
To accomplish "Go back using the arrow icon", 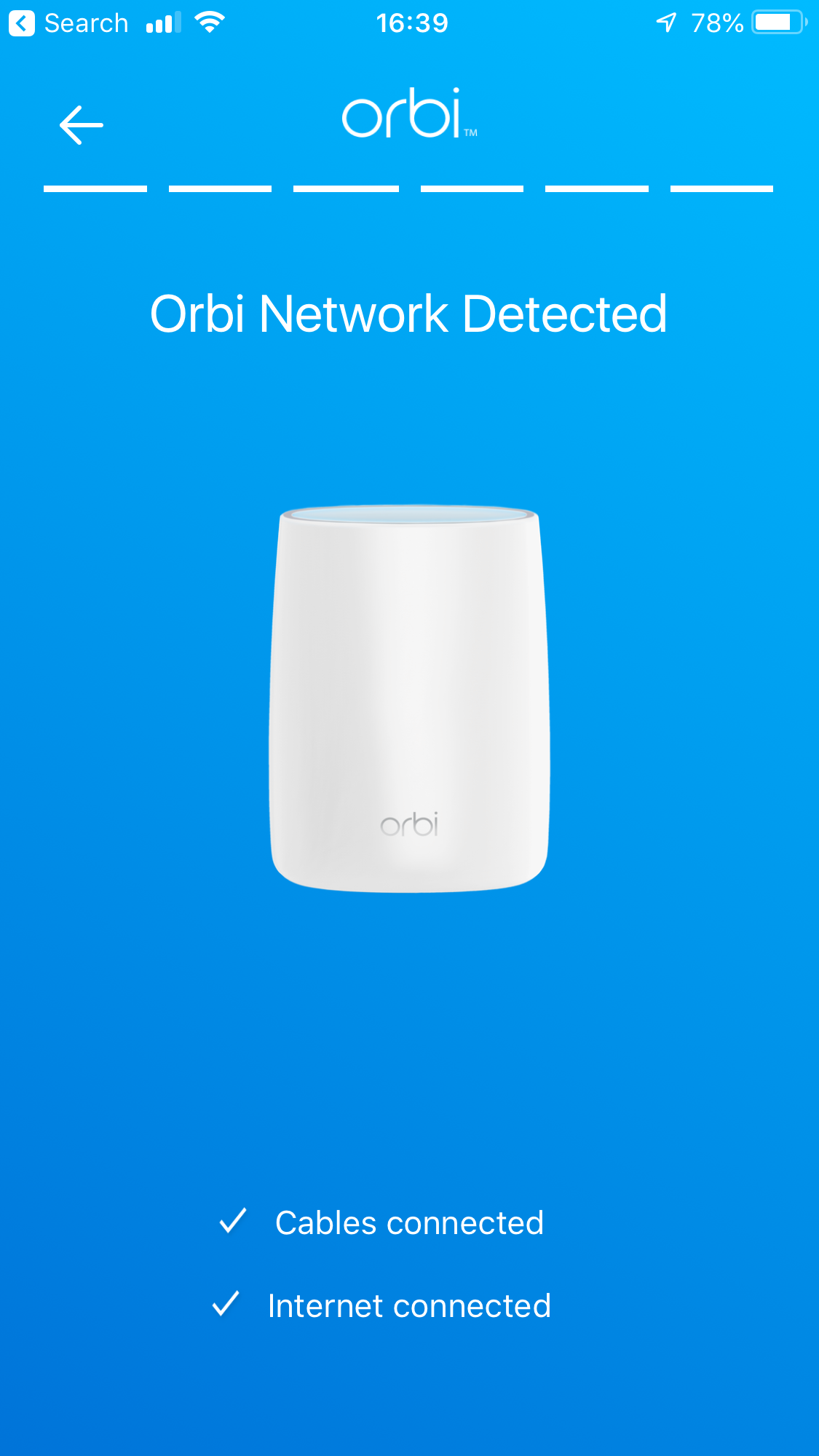I will [x=81, y=125].
